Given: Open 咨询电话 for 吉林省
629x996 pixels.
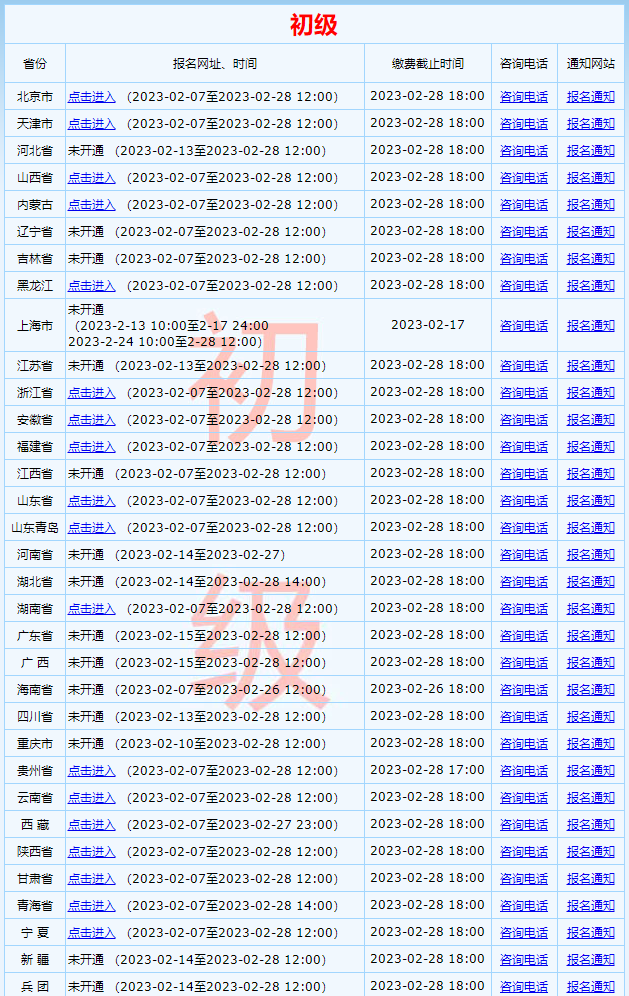Looking at the screenshot, I should 524,259.
